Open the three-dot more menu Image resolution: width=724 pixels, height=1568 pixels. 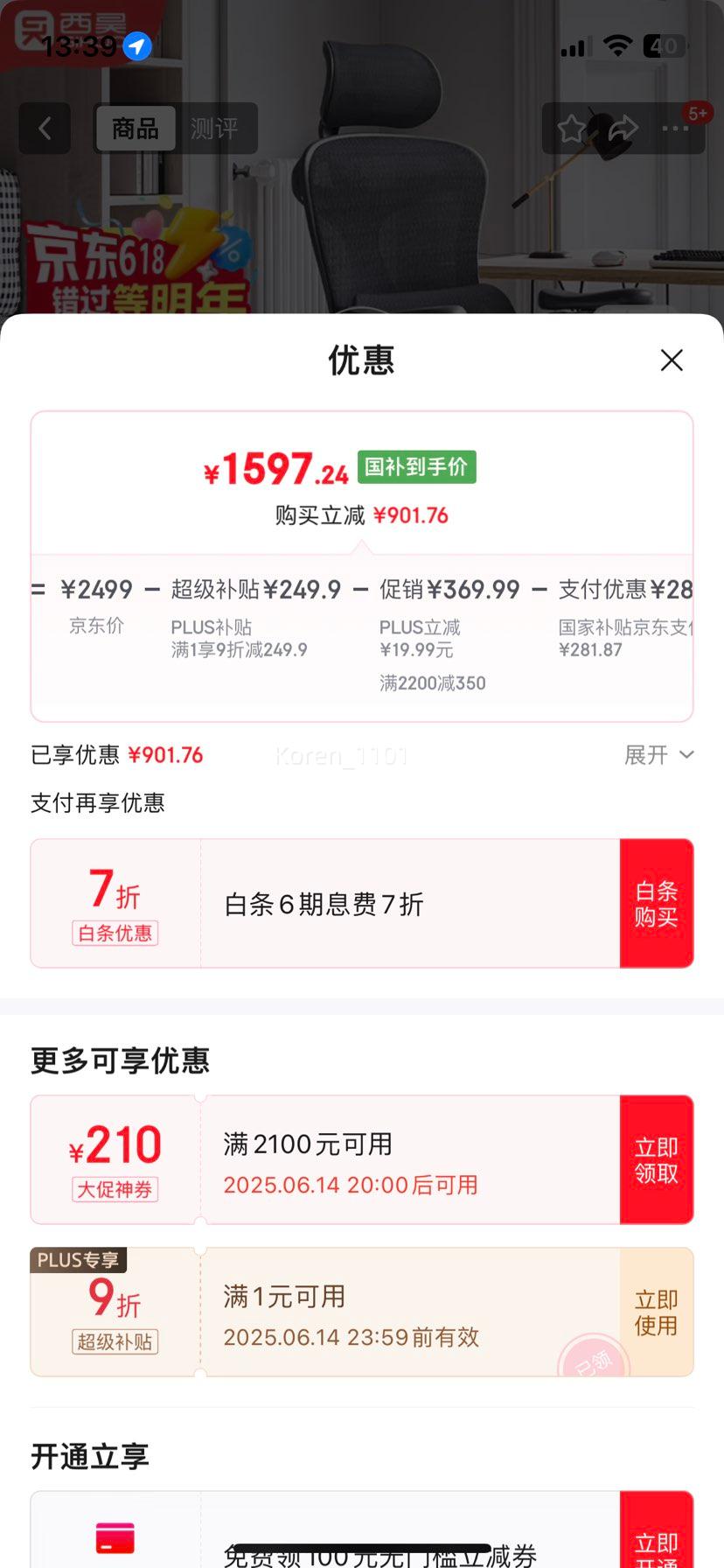tap(674, 129)
